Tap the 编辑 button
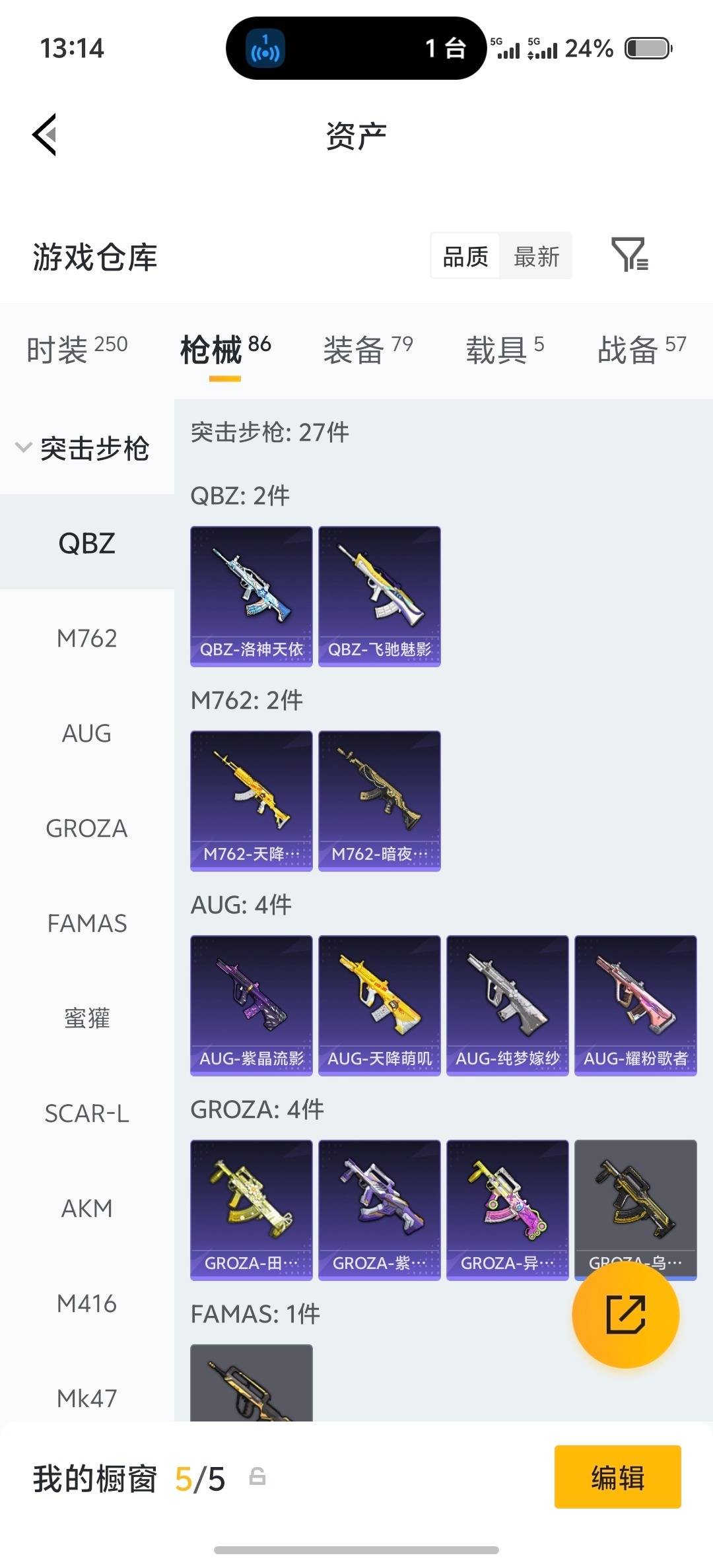The image size is (713, 1568). point(617,1479)
